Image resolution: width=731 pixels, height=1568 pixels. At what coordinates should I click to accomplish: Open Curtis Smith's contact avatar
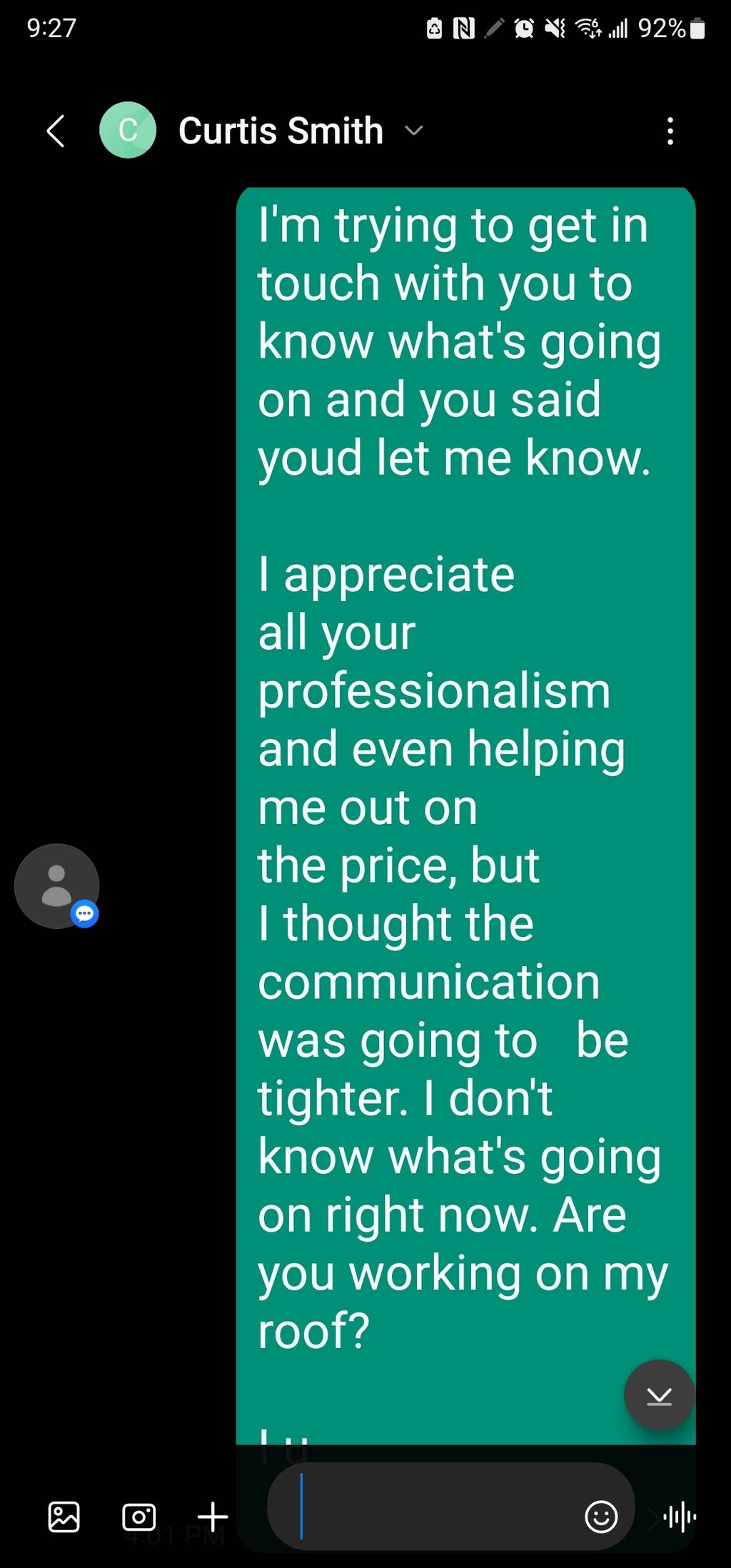pos(128,130)
